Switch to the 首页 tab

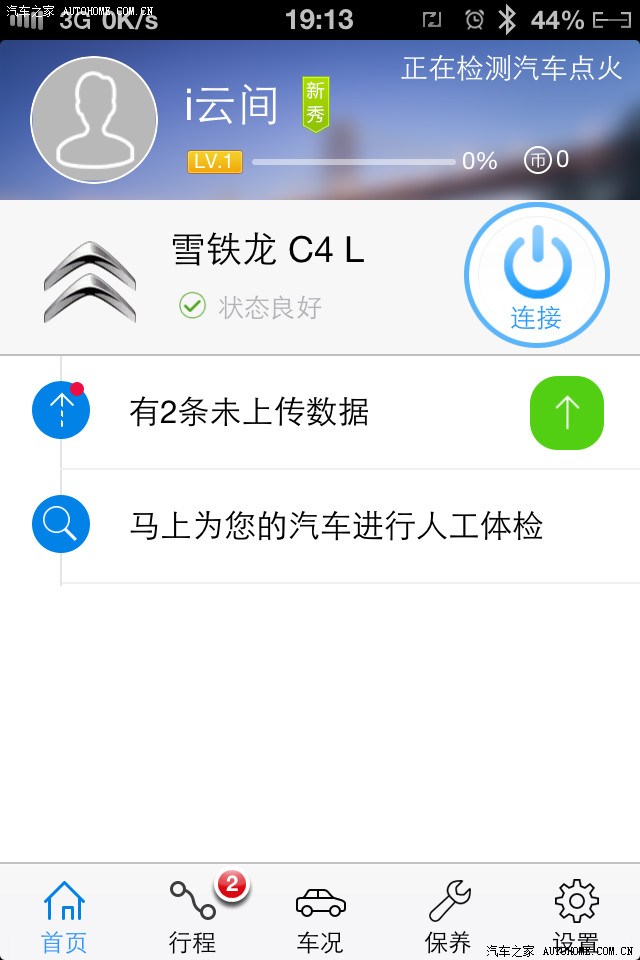[64, 914]
